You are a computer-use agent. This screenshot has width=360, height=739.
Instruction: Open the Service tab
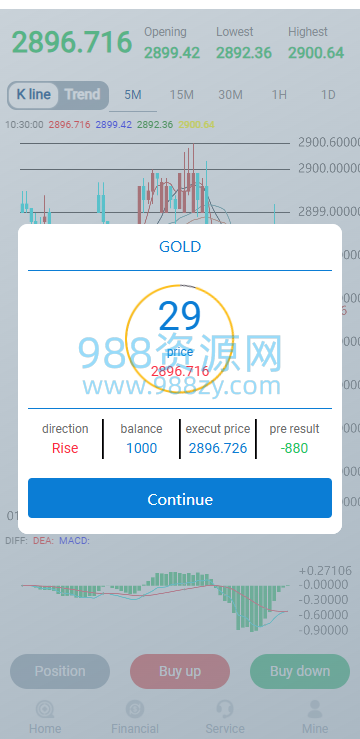tap(225, 717)
